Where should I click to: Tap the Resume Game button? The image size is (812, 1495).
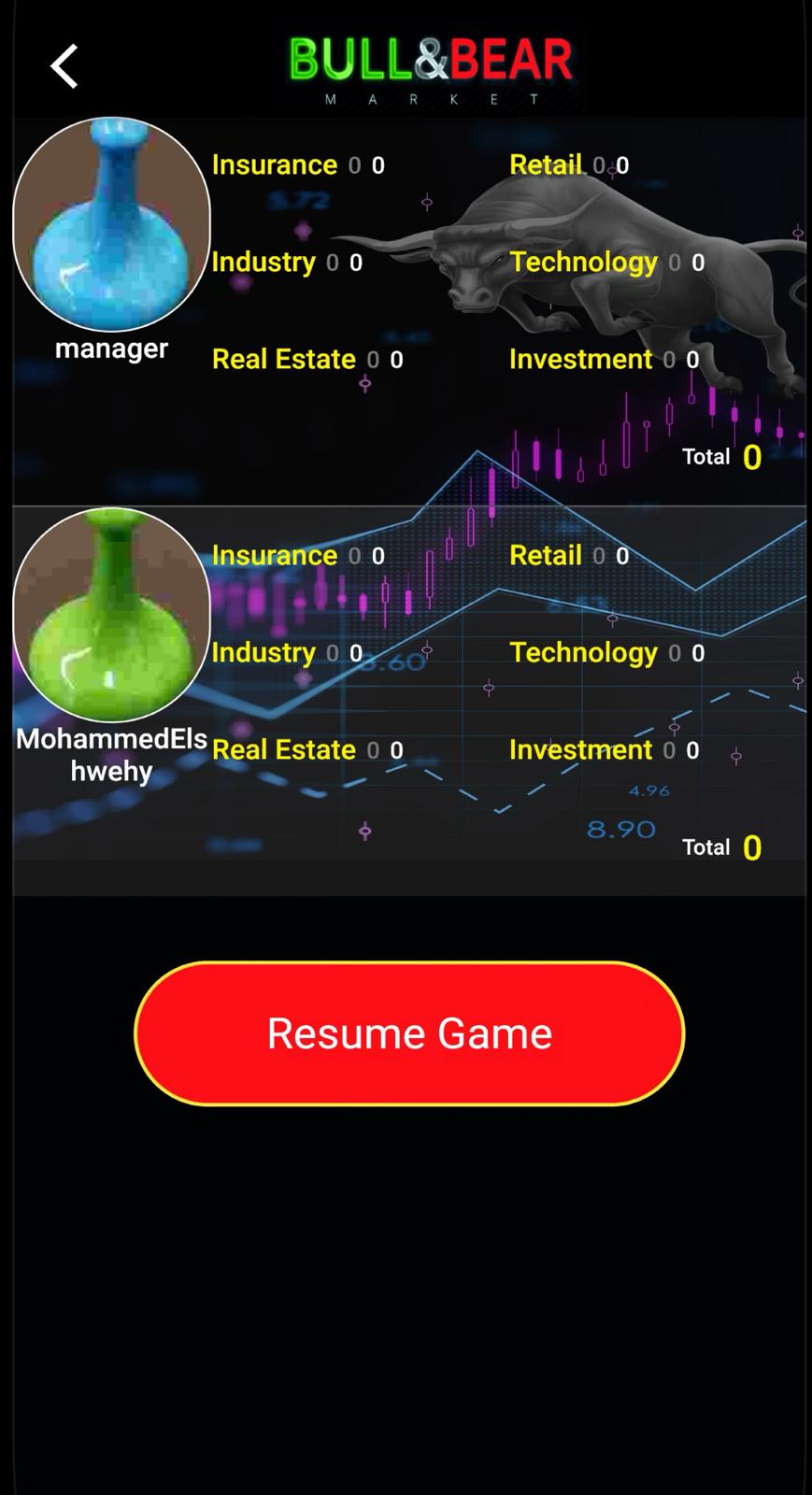click(409, 1033)
